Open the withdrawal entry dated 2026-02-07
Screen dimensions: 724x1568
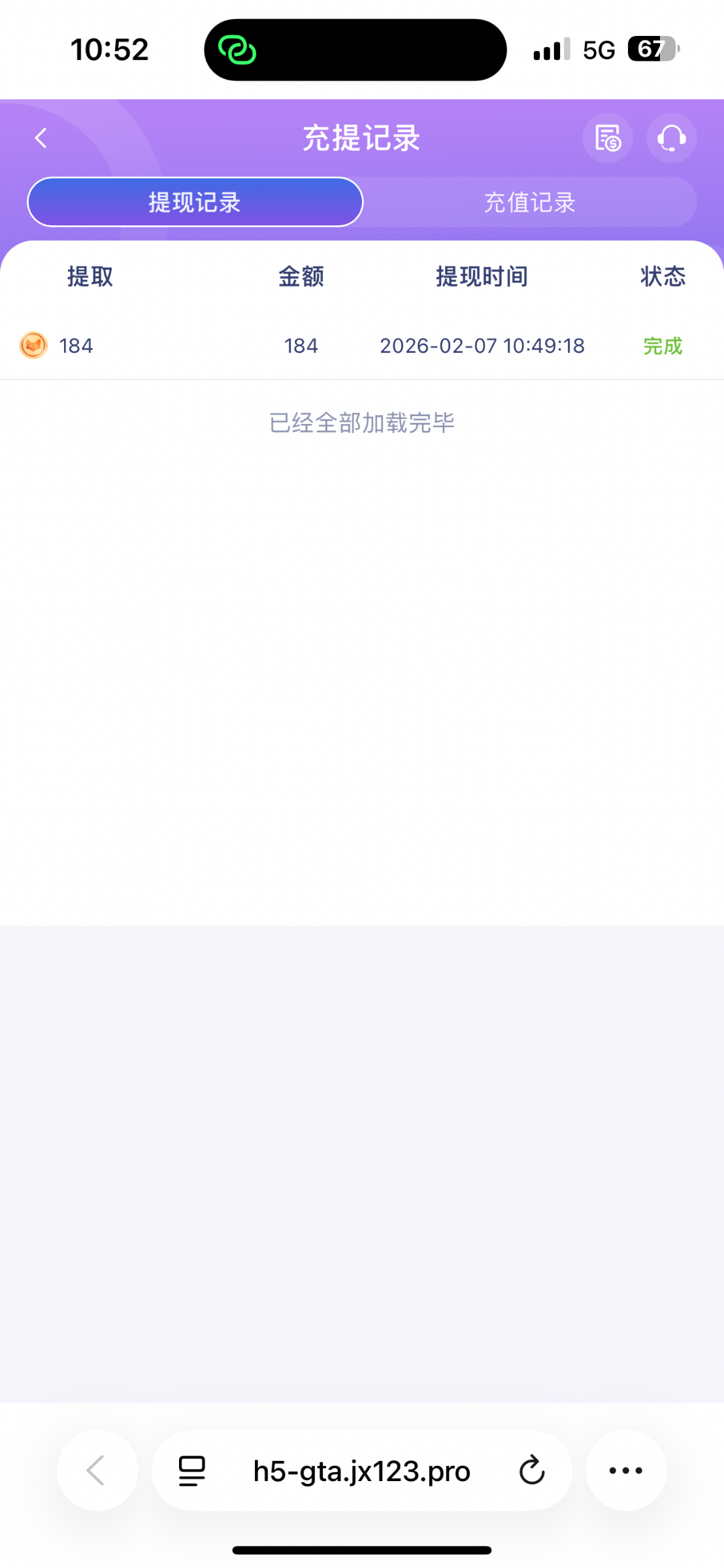(482, 345)
